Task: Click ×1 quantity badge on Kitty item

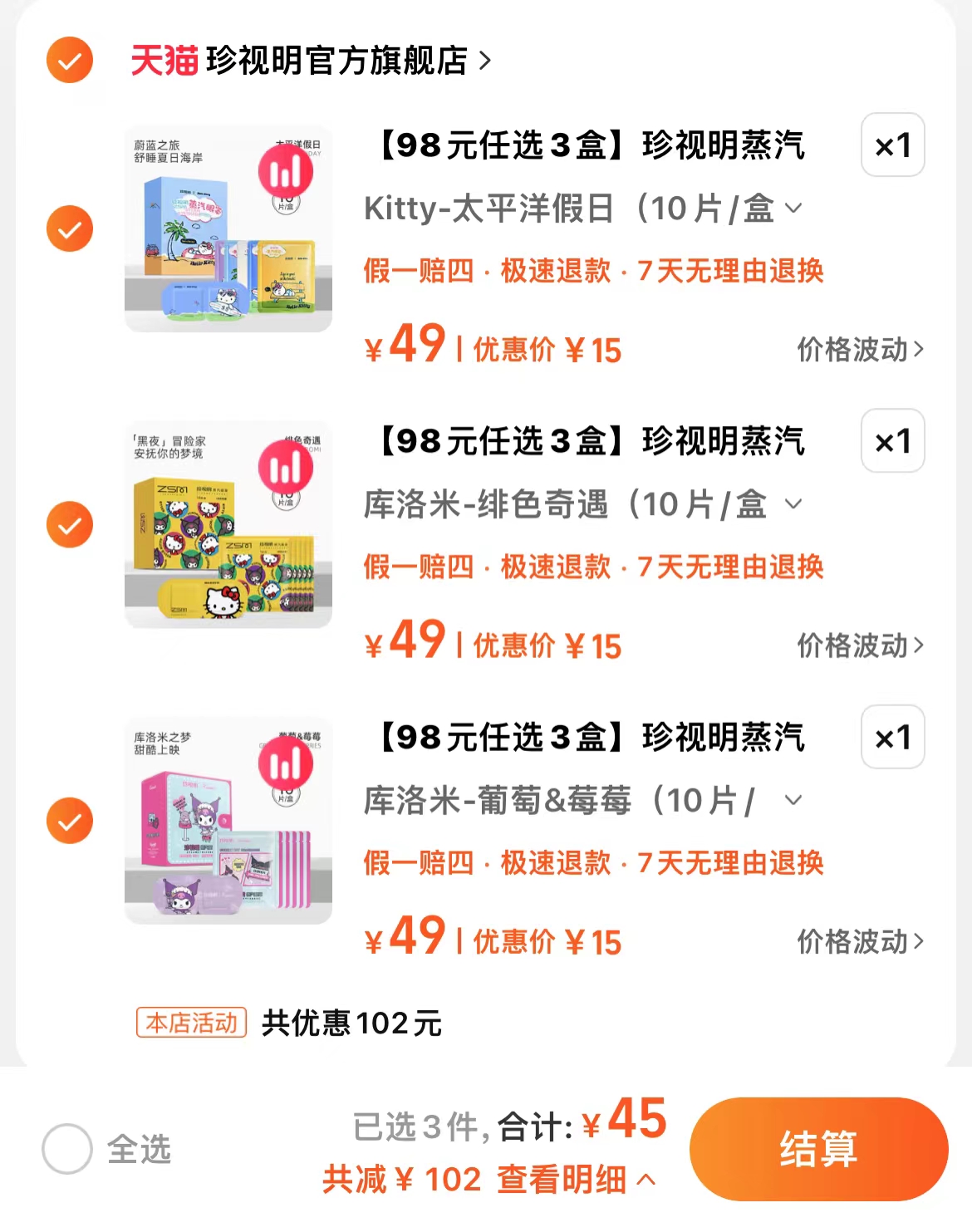Action: (x=891, y=146)
